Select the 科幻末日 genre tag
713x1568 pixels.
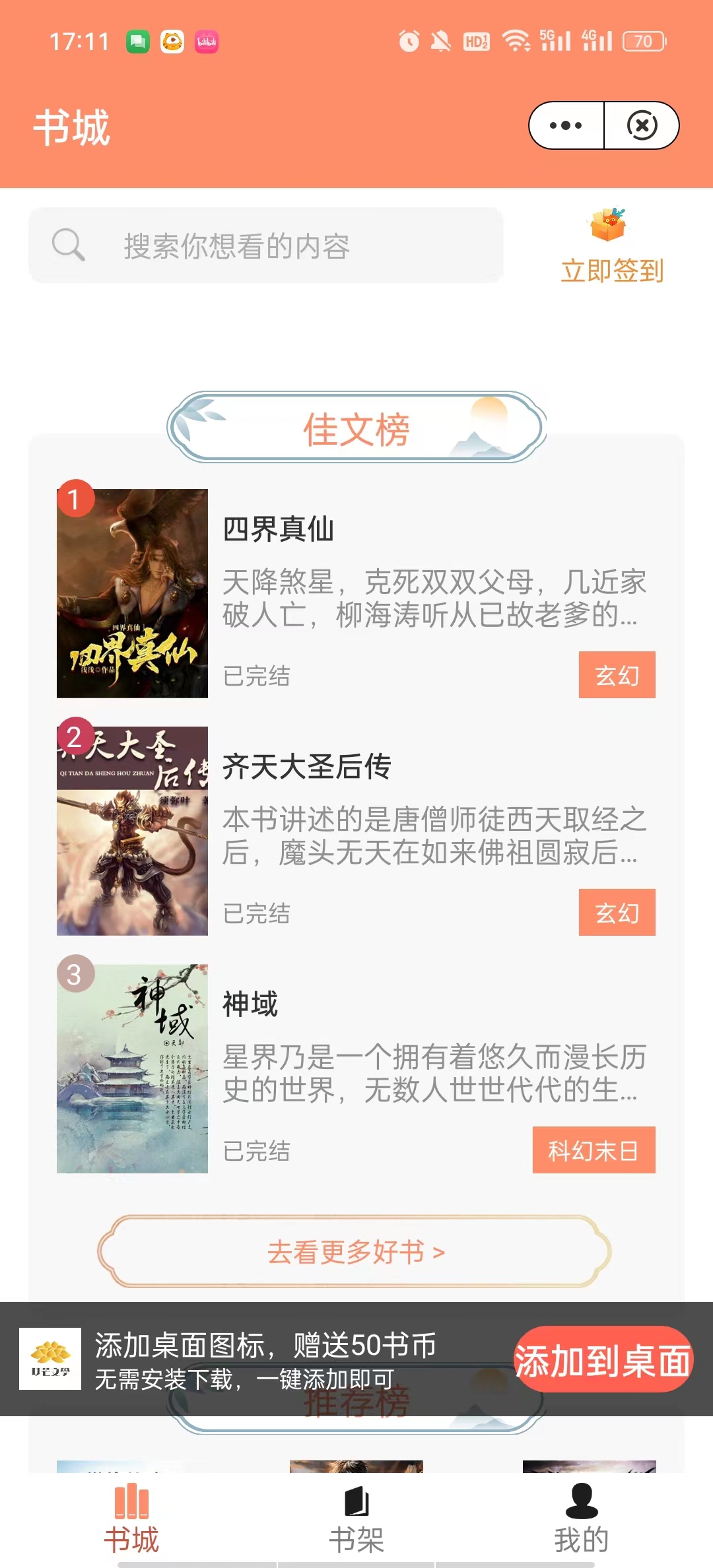pos(594,1150)
